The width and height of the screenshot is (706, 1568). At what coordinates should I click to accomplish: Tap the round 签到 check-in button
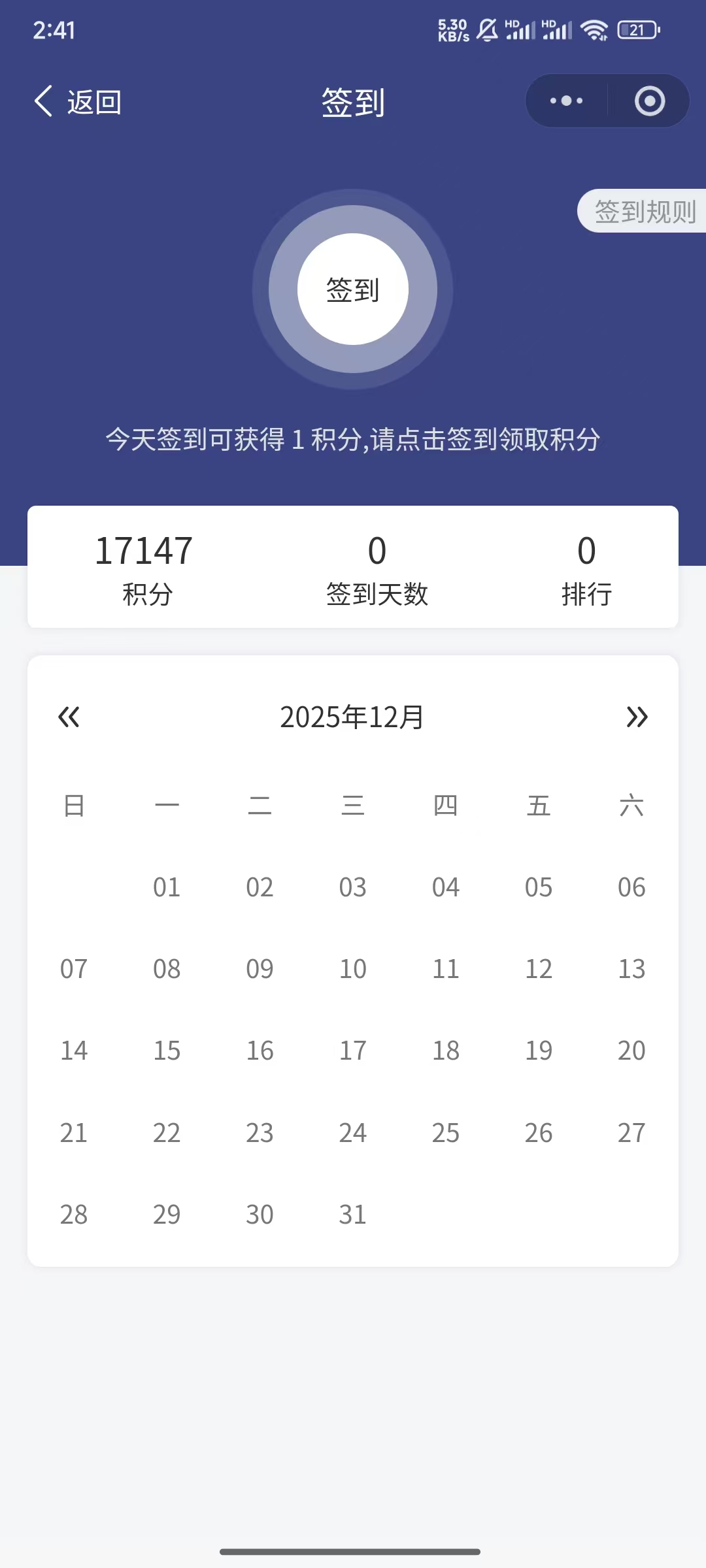click(353, 289)
